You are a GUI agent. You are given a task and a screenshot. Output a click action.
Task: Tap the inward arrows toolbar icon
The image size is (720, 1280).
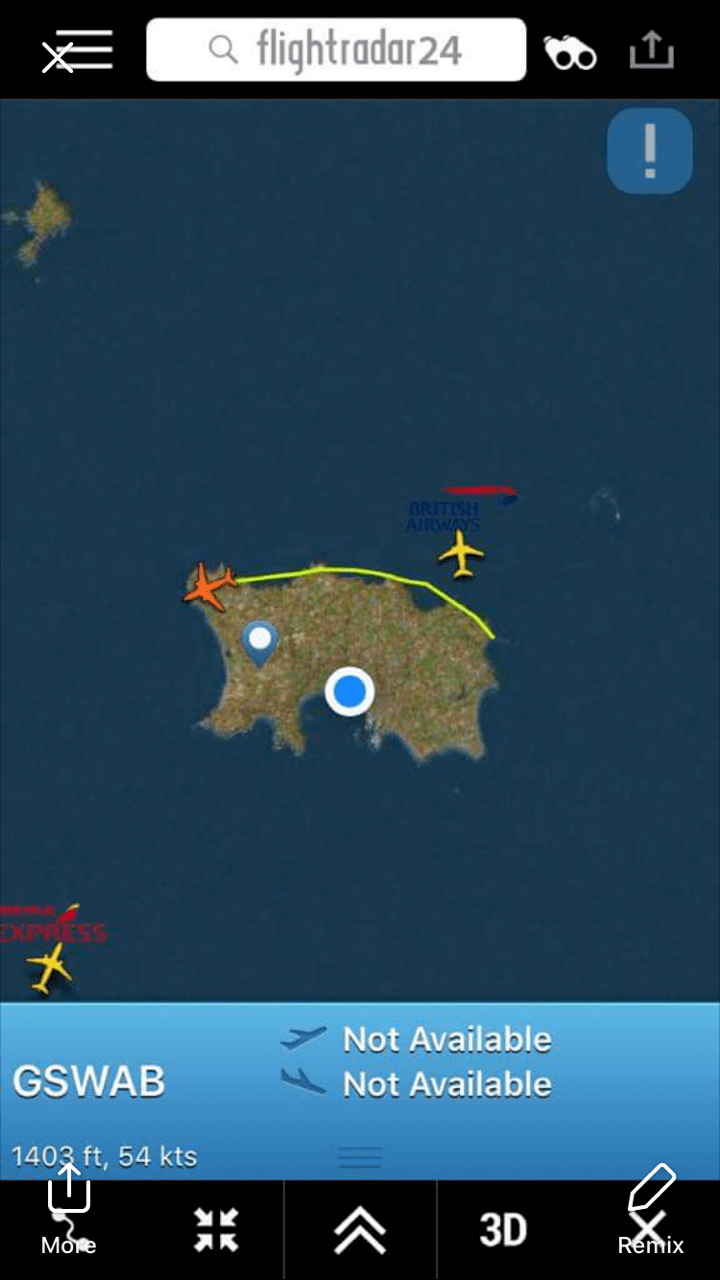(x=216, y=1230)
